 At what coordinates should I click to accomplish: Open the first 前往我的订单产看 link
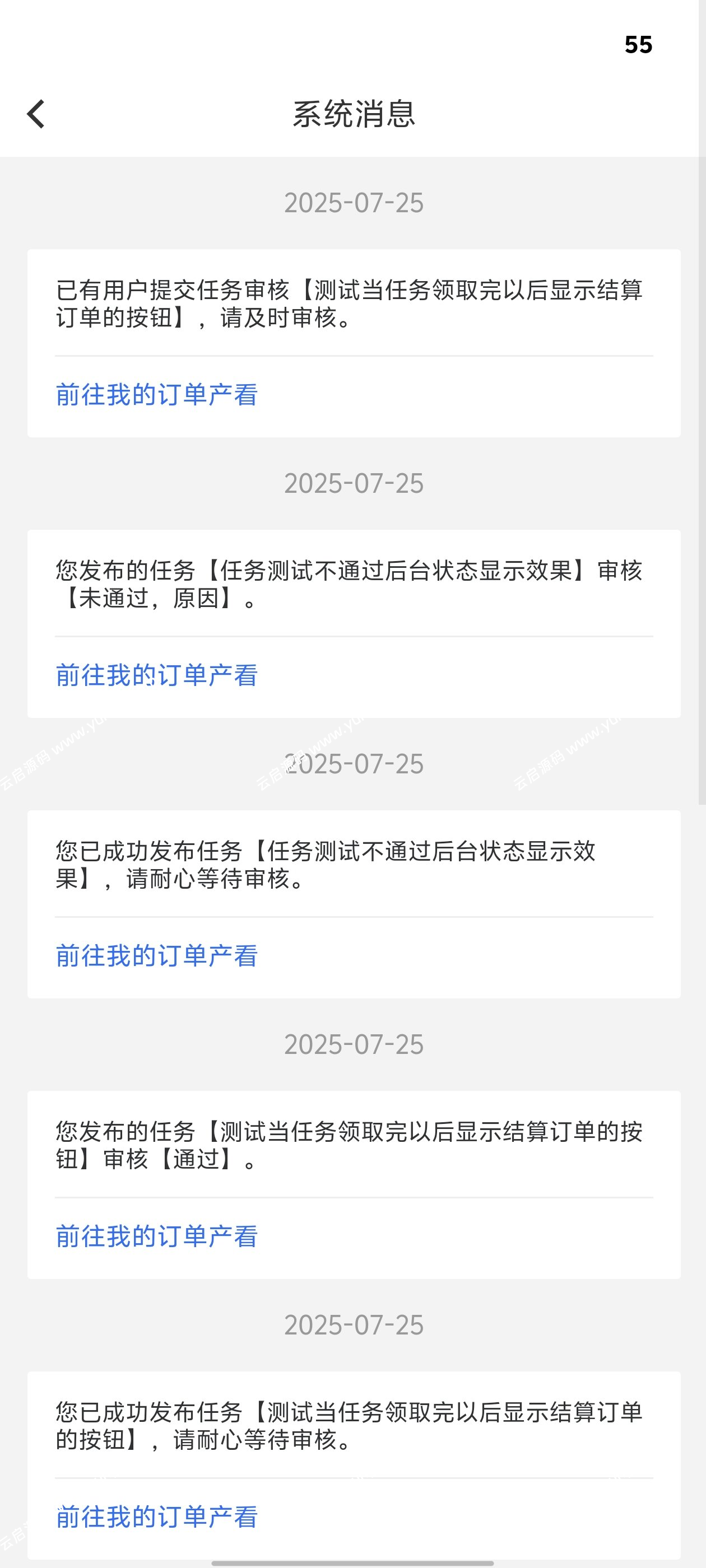156,394
